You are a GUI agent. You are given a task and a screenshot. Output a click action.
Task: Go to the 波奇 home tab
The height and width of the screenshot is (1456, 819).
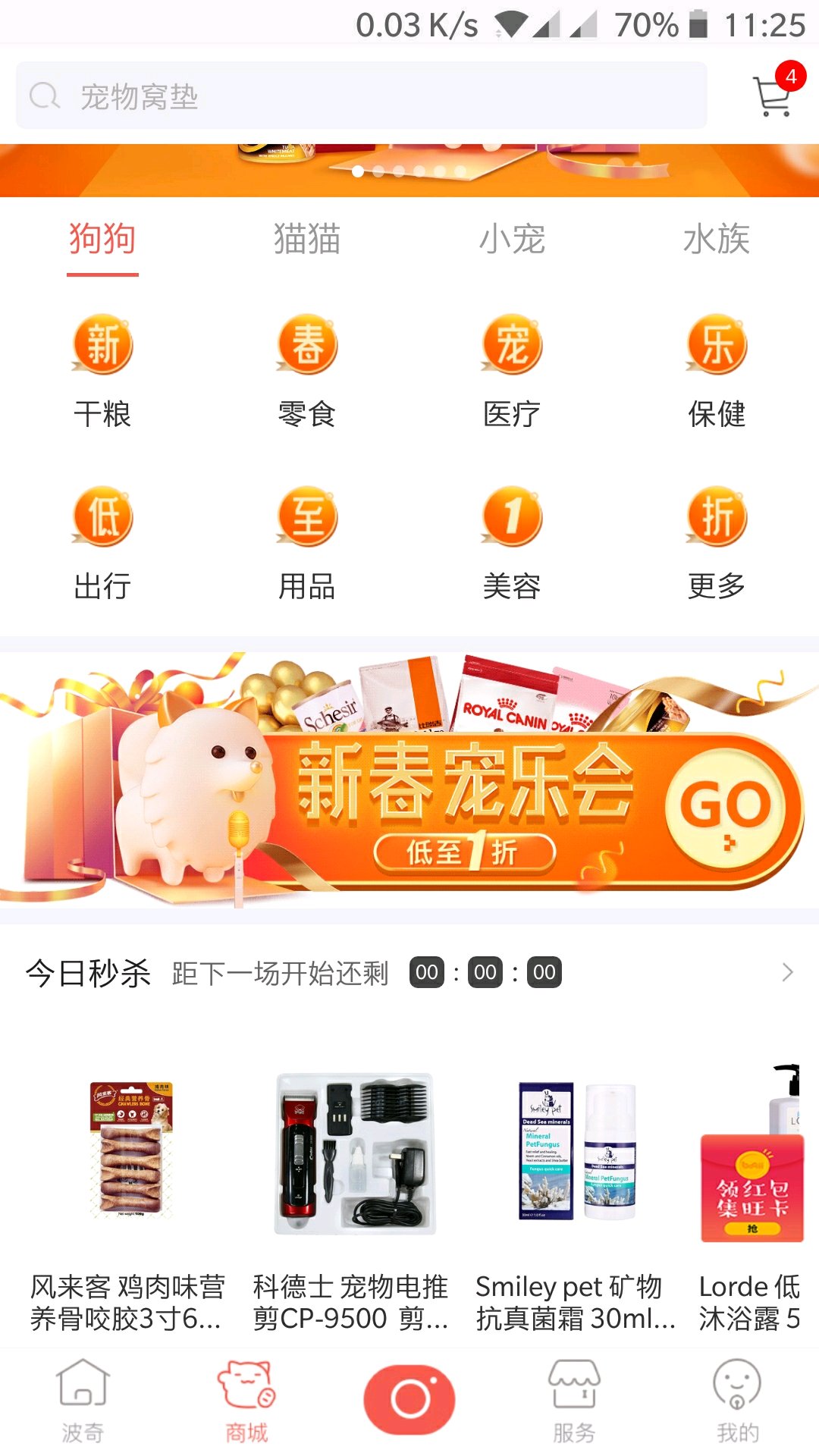(x=83, y=1401)
